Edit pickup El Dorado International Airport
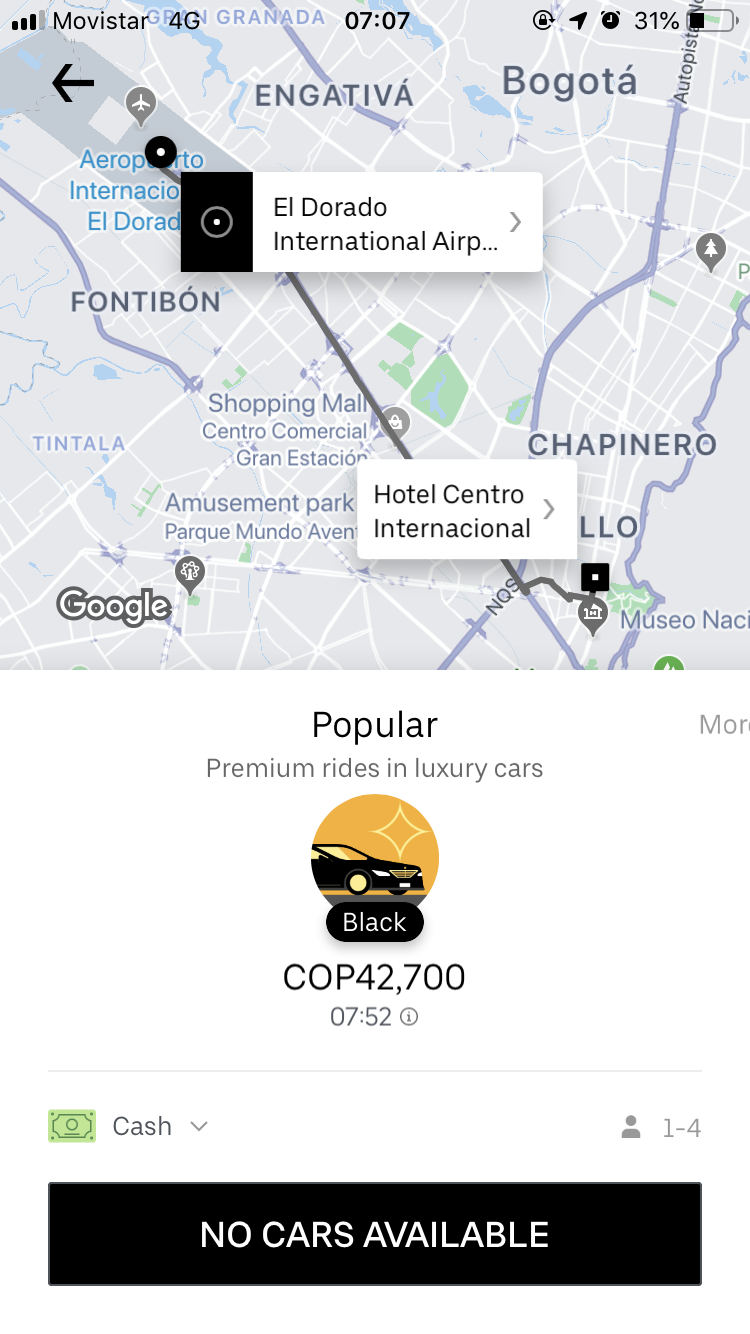The image size is (750, 1334). (385, 223)
